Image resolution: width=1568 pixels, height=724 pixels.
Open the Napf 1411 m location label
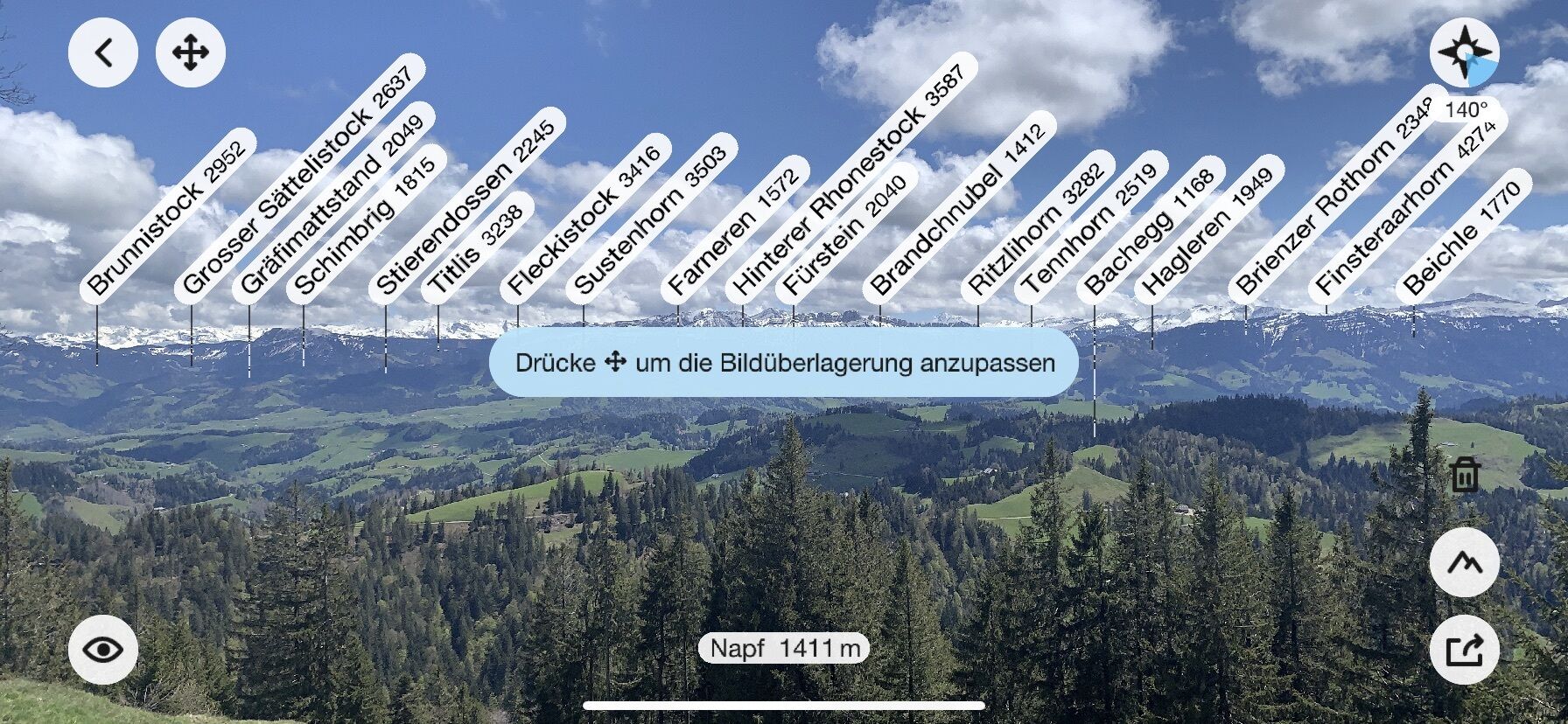(784, 649)
